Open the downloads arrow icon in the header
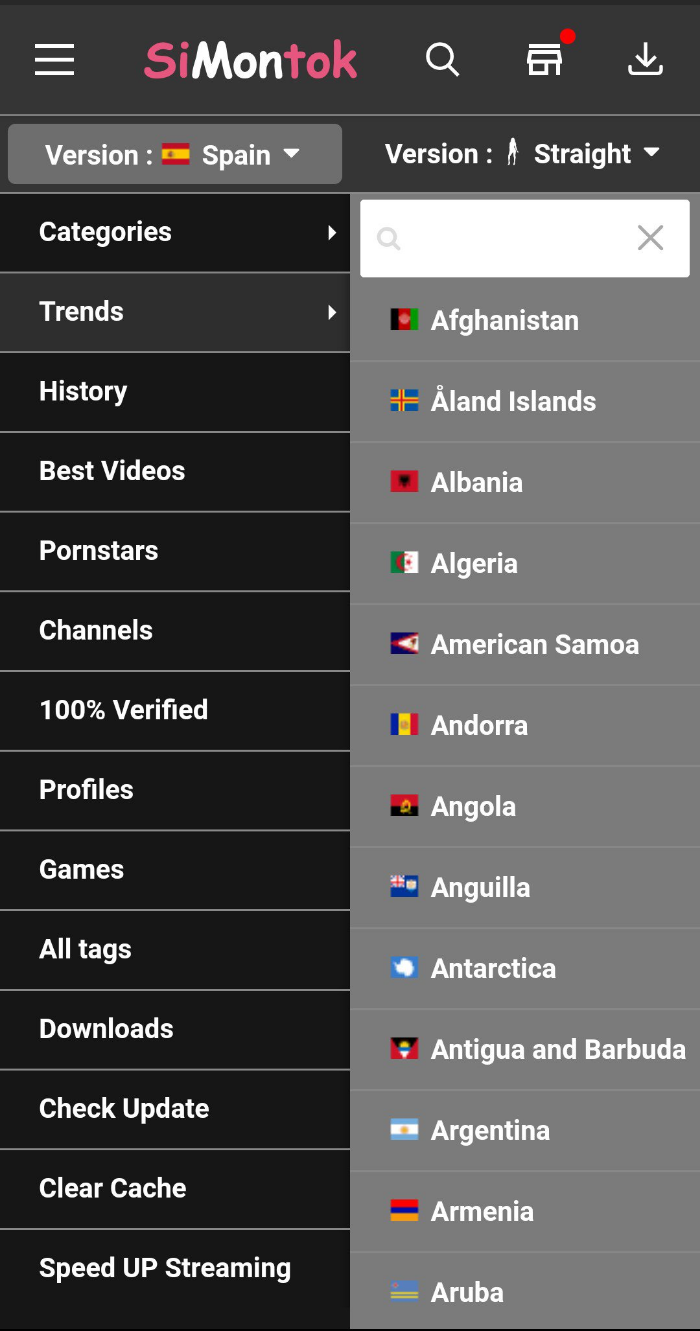This screenshot has height=1331, width=700. pyautogui.click(x=646, y=60)
